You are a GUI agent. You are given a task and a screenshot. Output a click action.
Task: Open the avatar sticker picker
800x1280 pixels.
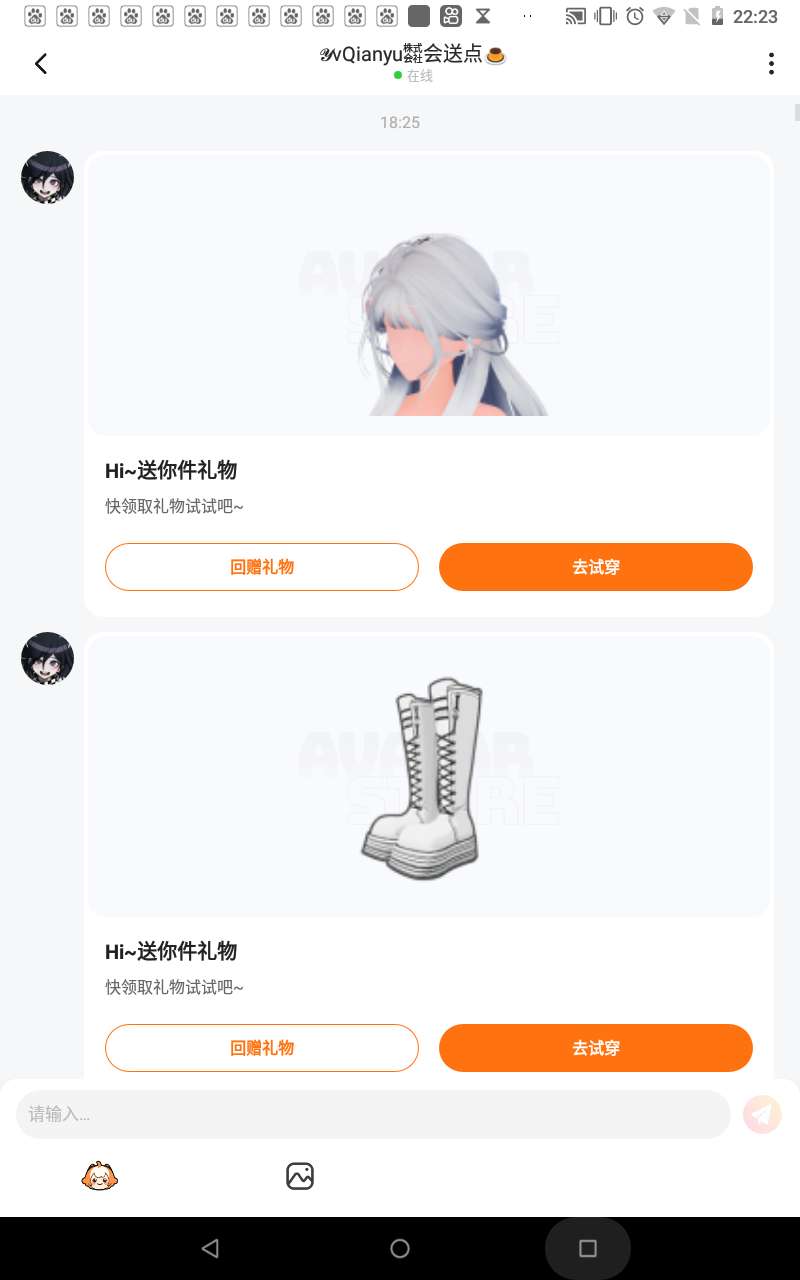click(x=100, y=1176)
